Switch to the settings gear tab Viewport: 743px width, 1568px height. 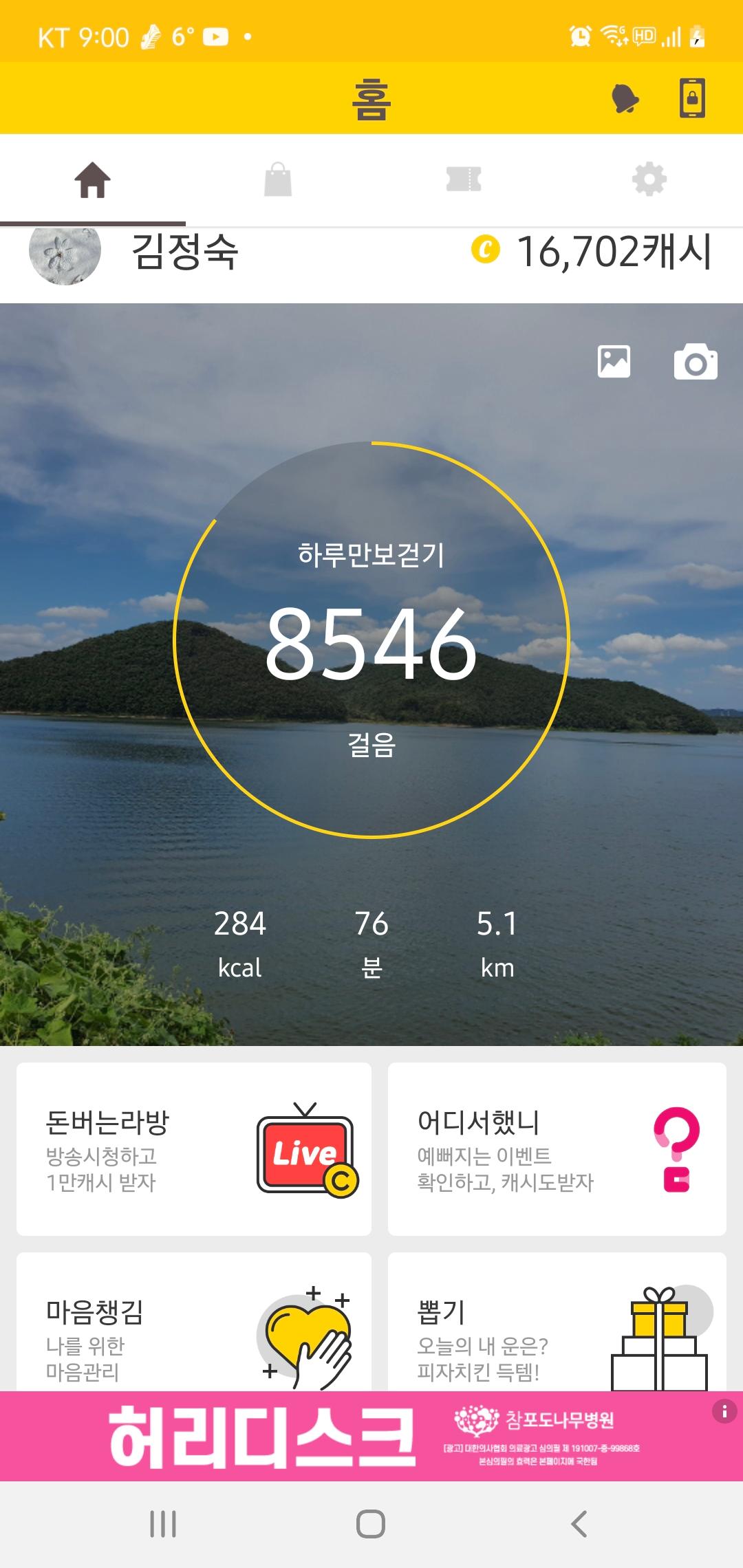(x=649, y=181)
